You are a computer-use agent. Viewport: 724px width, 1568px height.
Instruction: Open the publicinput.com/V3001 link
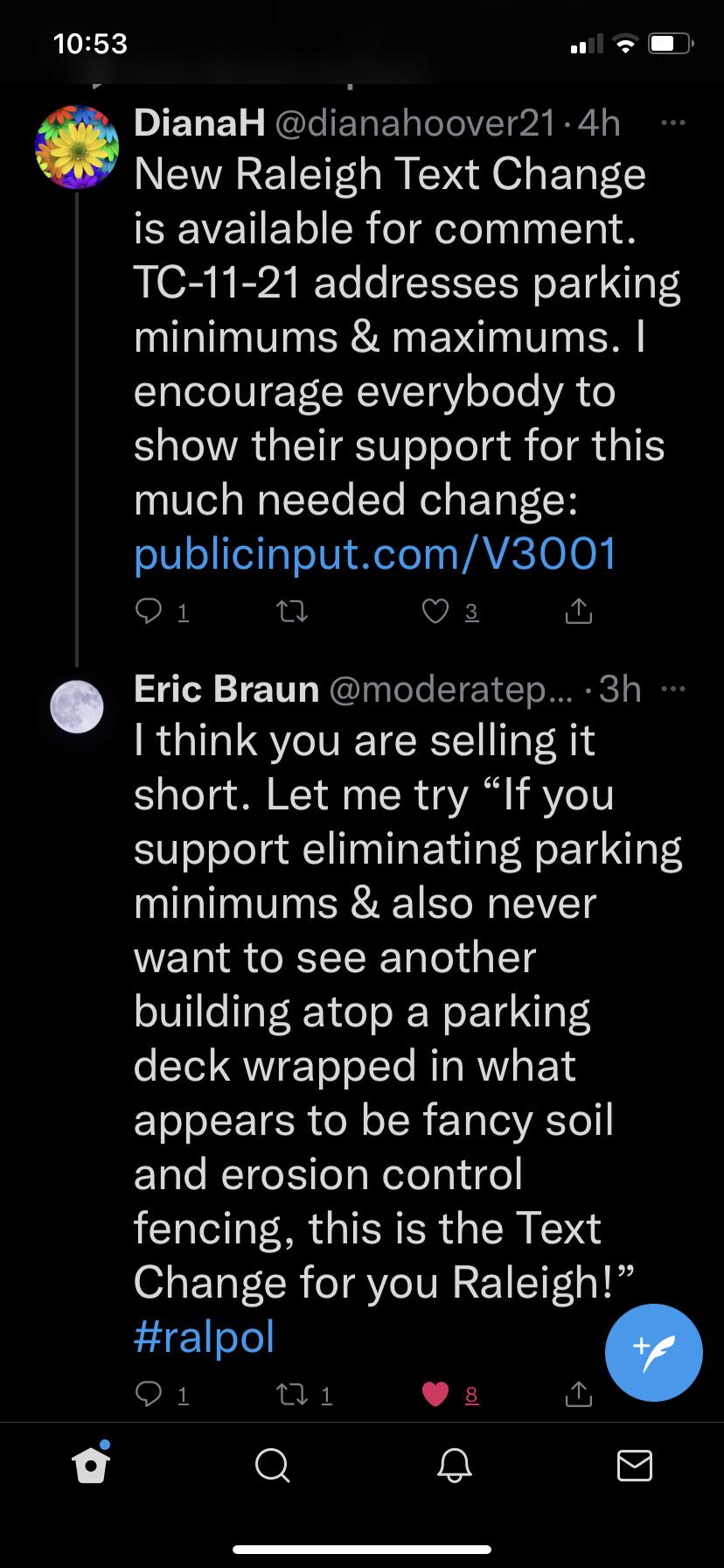[375, 554]
